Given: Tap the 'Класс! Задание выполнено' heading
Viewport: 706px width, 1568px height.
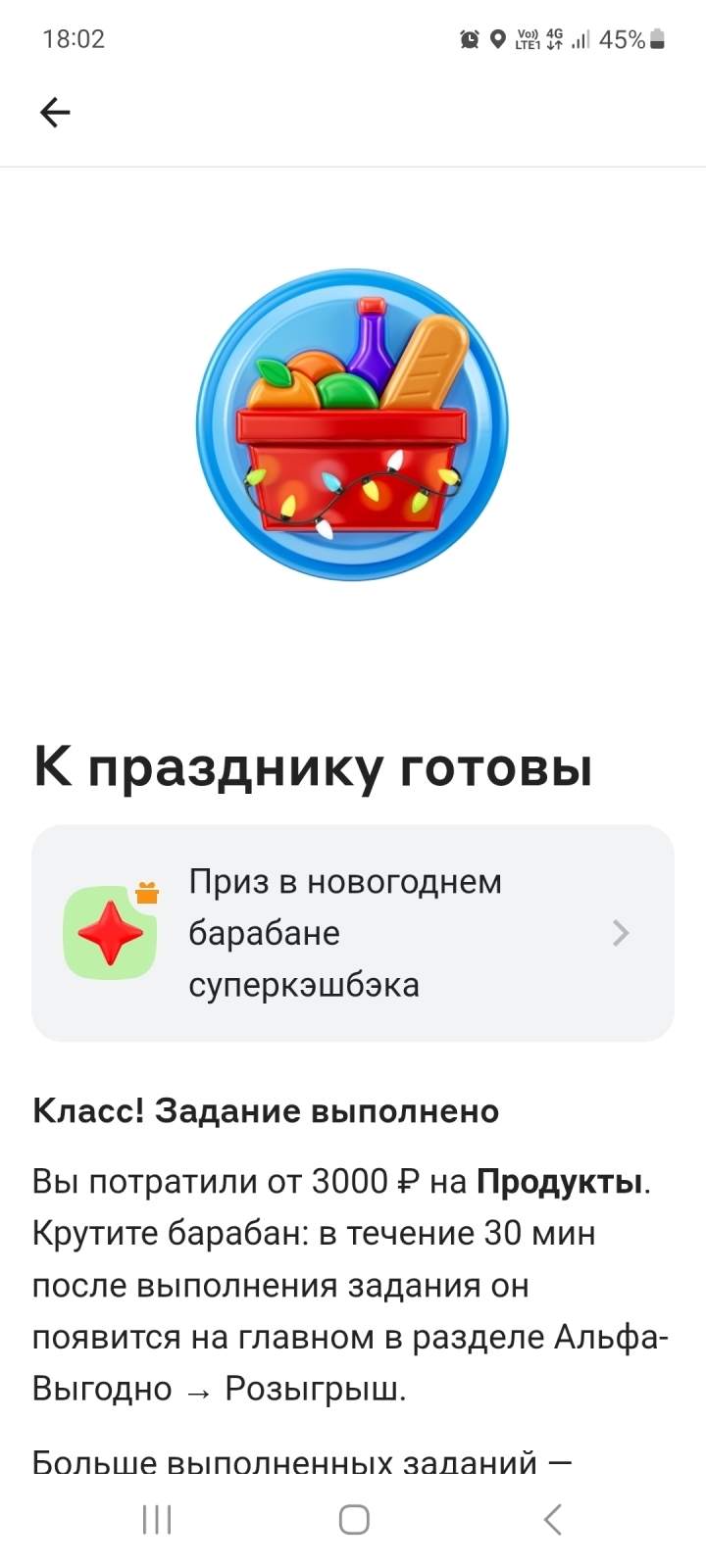Looking at the screenshot, I should point(266,1110).
